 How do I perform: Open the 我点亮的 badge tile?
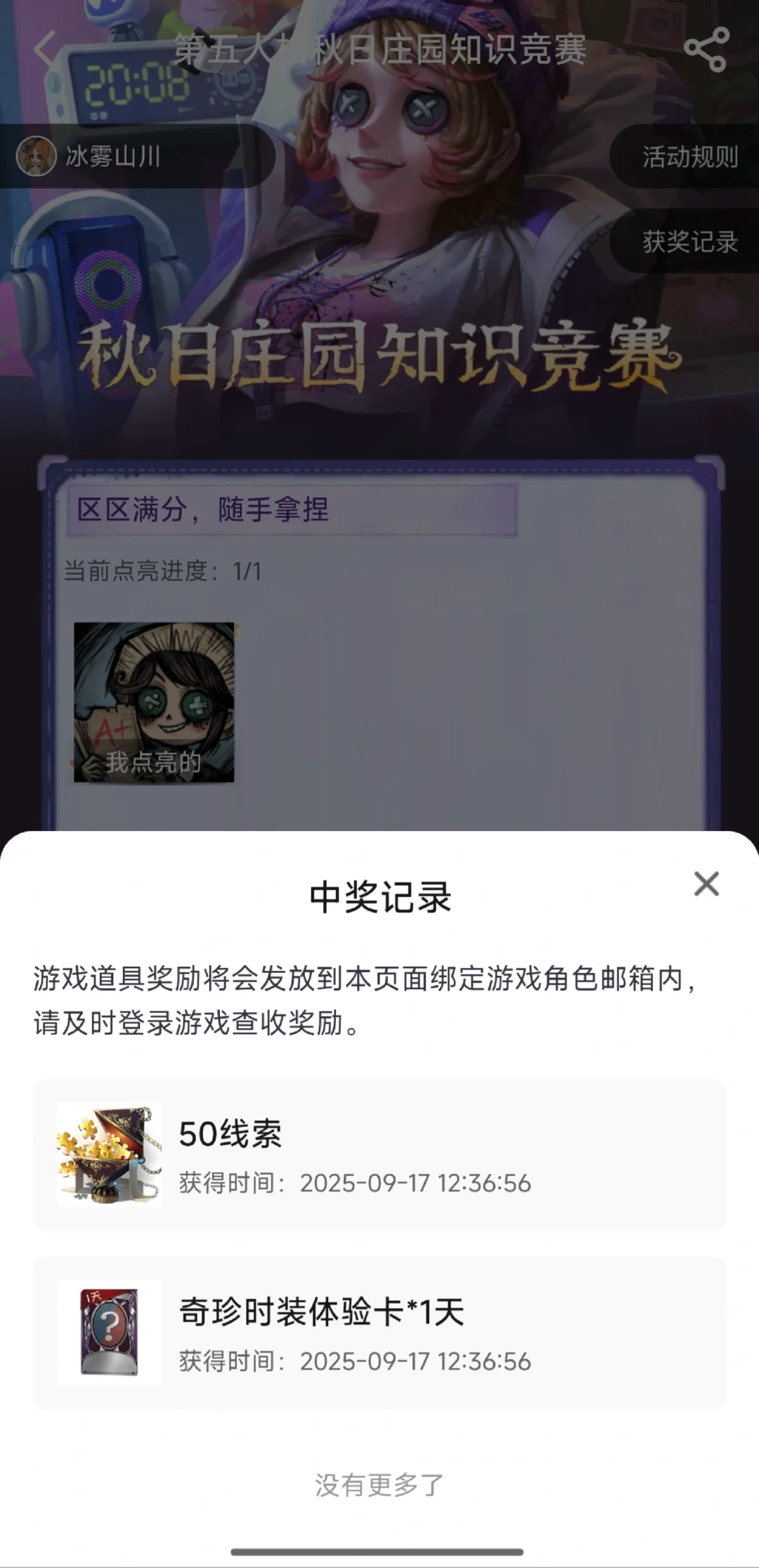154,702
